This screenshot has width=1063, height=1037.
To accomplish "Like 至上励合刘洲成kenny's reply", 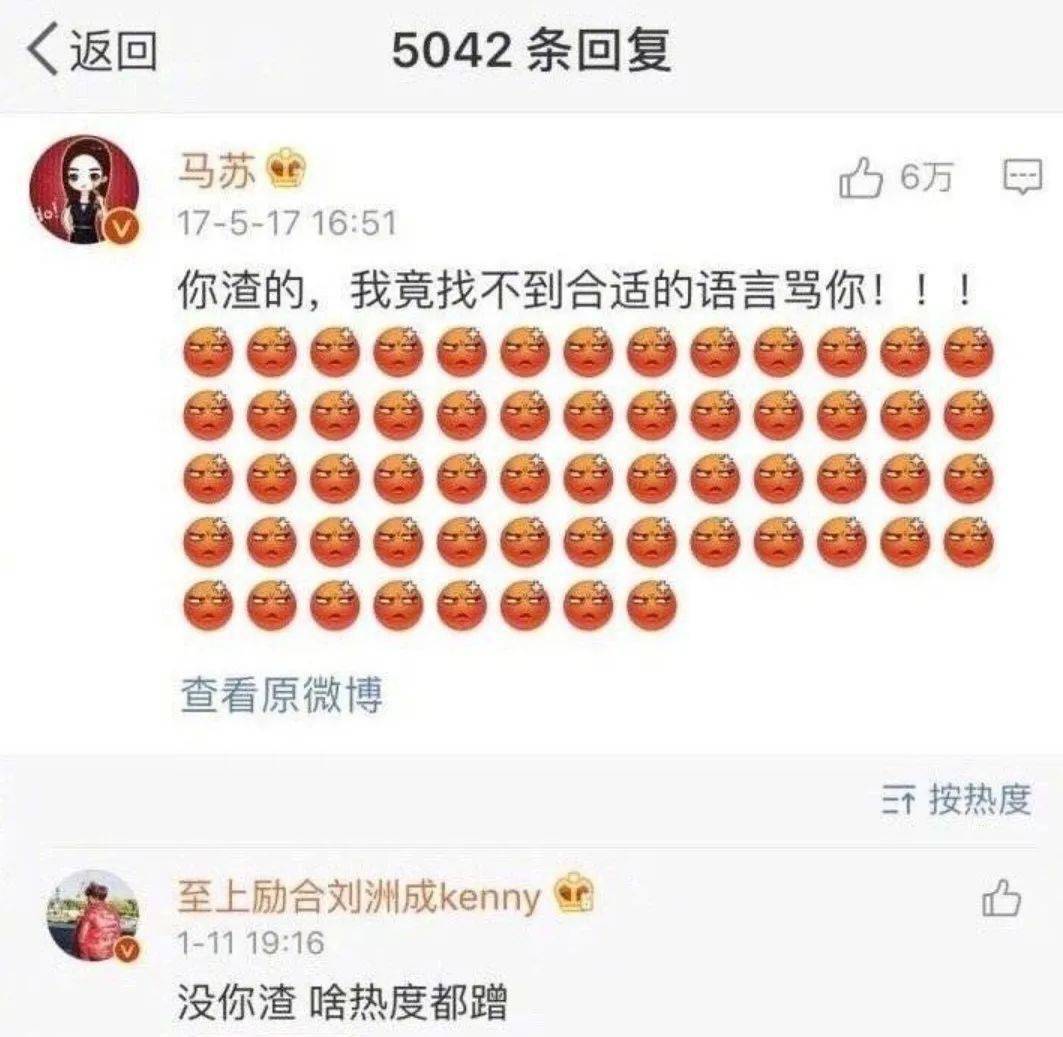I will [x=1001, y=899].
